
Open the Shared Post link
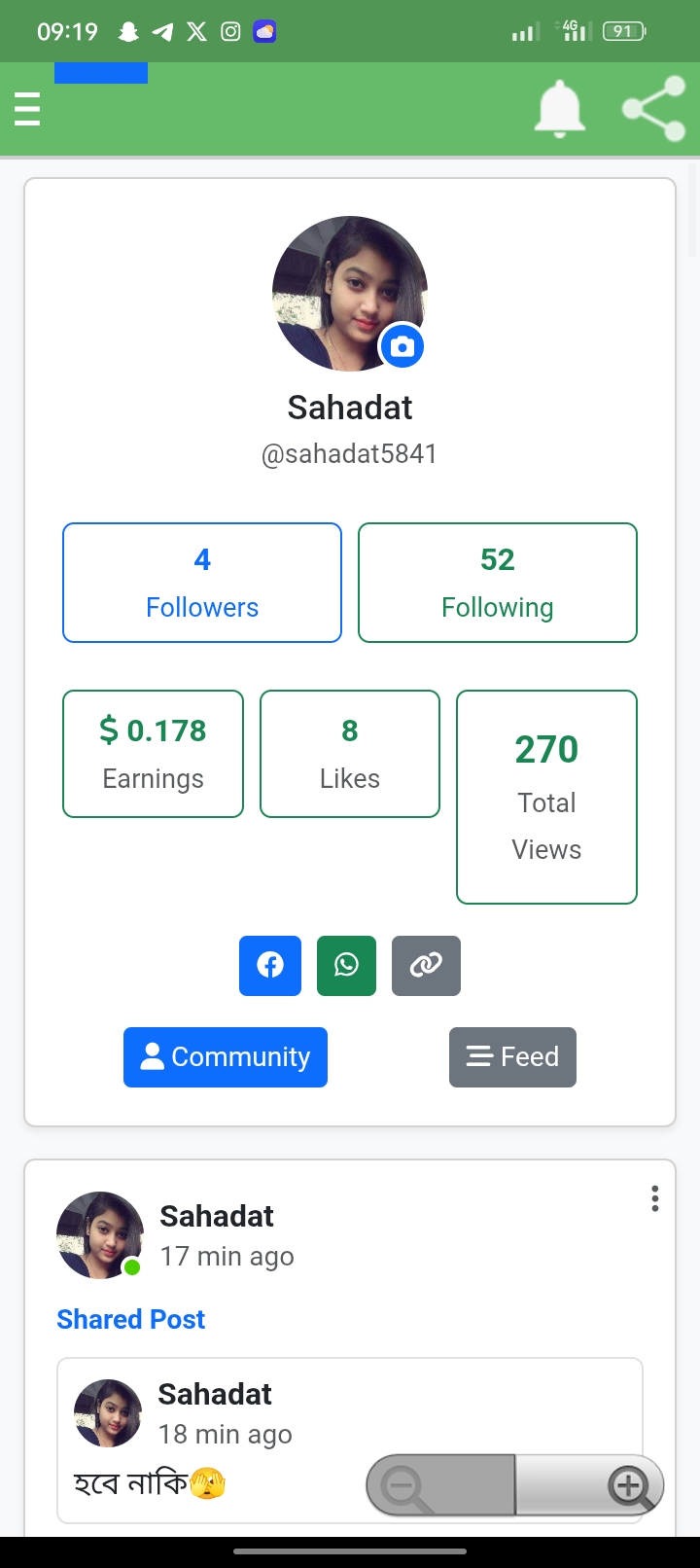coord(131,1319)
